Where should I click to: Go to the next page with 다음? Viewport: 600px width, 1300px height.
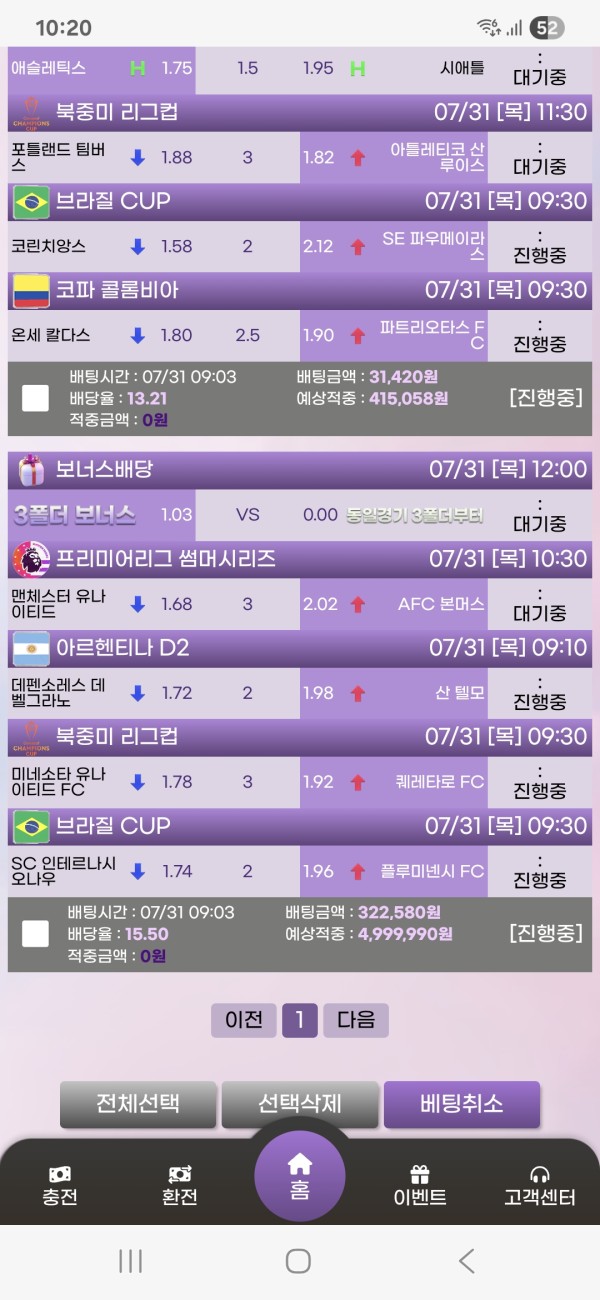(356, 1020)
